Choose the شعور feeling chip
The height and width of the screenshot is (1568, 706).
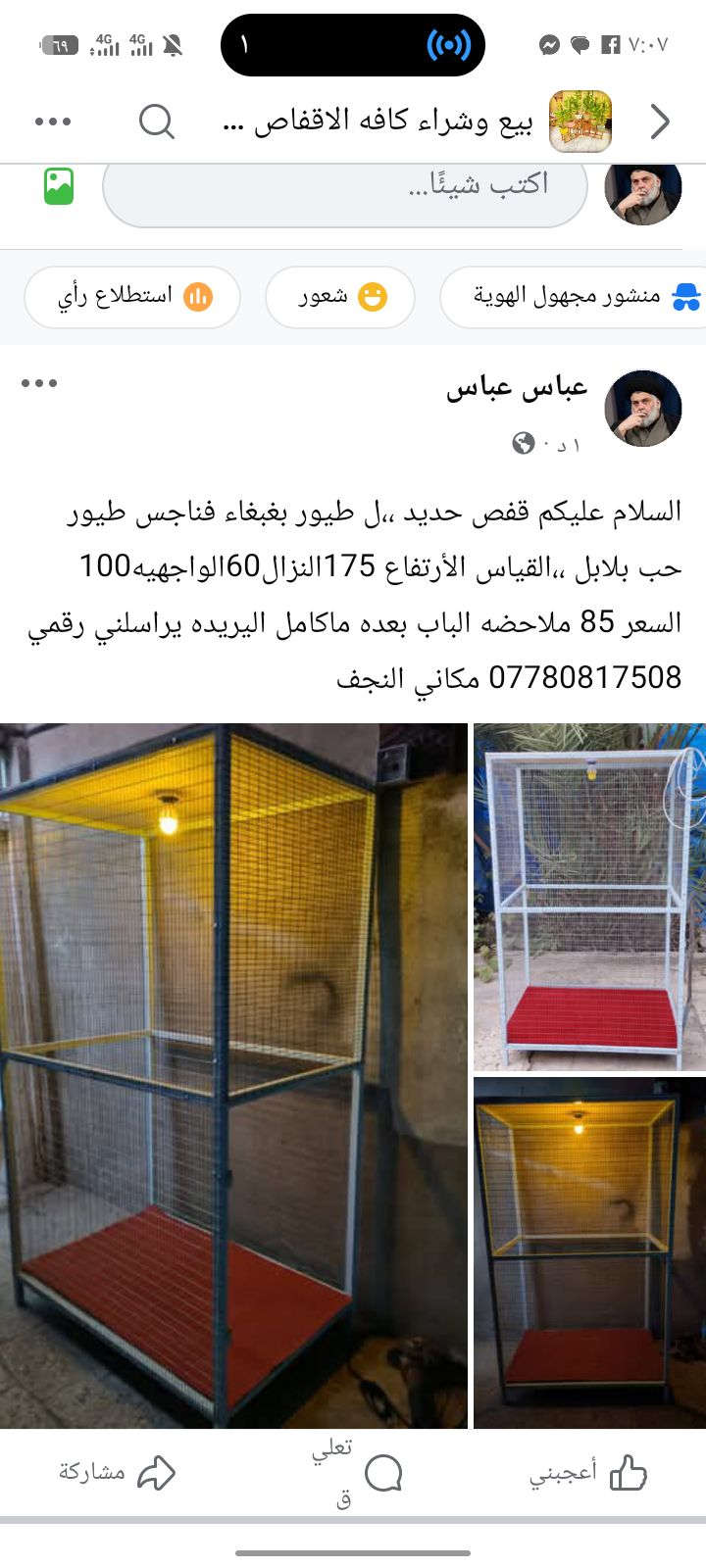340,297
